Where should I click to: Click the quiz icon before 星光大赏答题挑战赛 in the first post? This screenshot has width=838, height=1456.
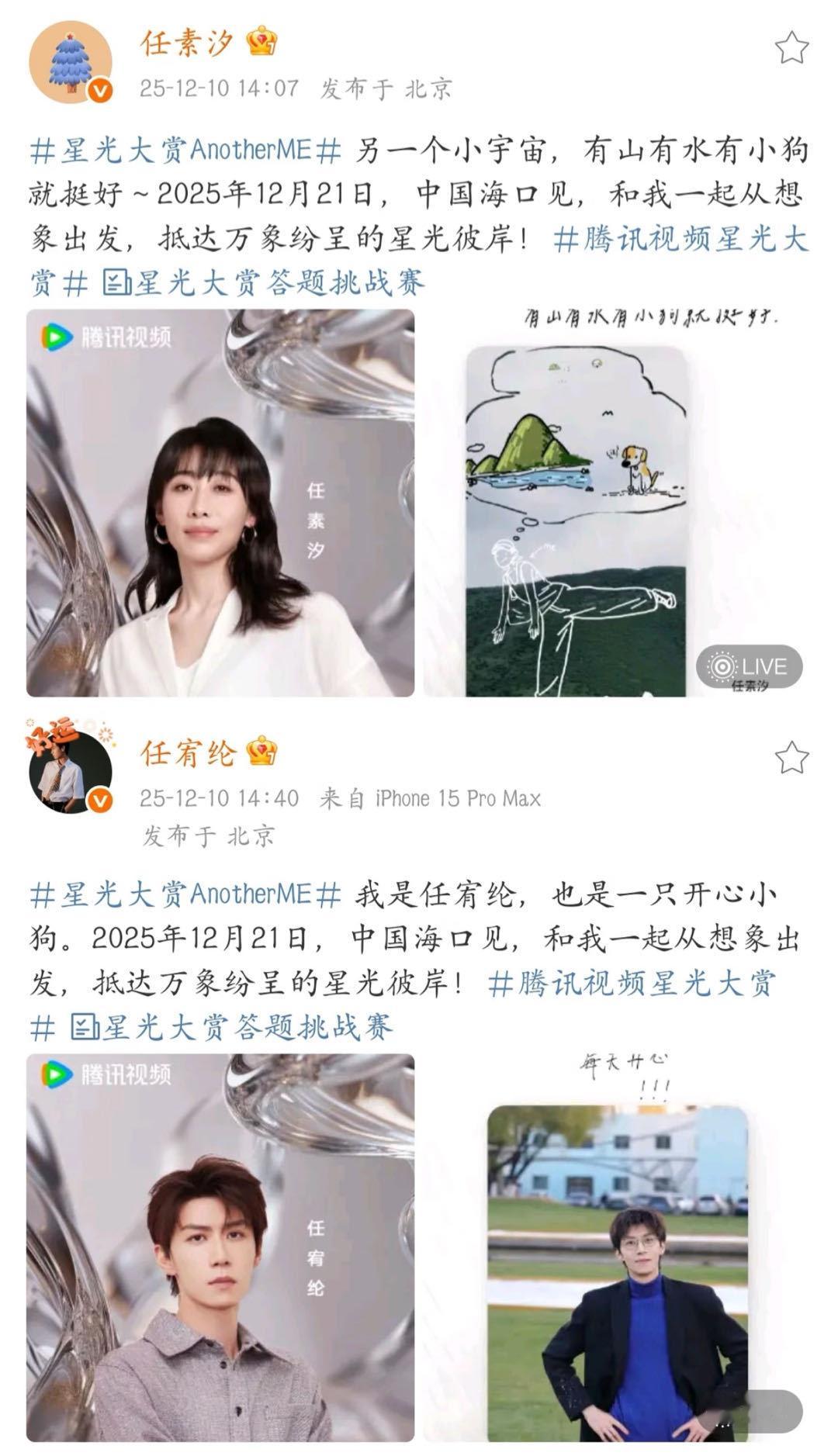[x=115, y=284]
